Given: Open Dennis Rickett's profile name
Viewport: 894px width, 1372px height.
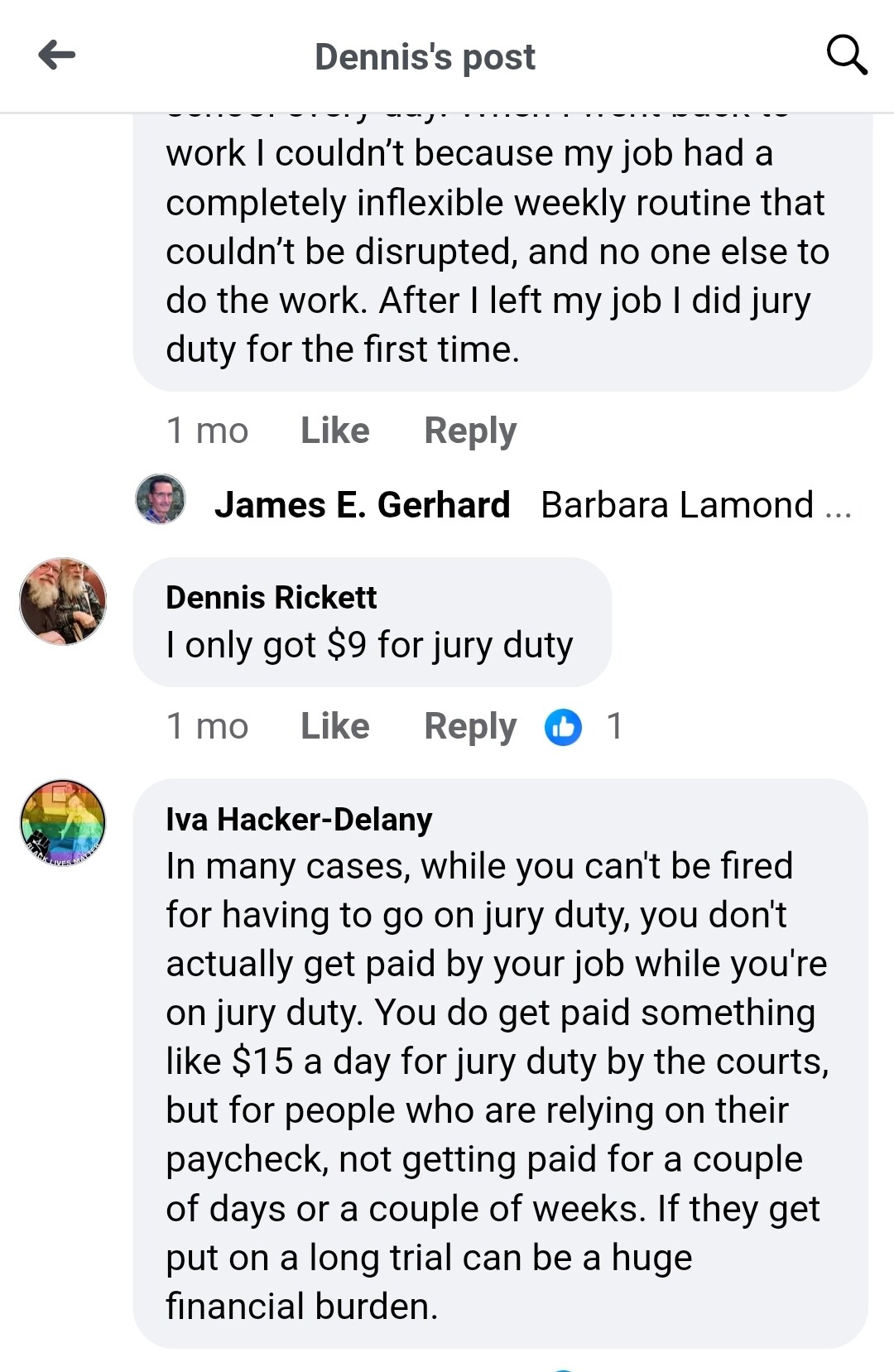Looking at the screenshot, I should click(271, 597).
